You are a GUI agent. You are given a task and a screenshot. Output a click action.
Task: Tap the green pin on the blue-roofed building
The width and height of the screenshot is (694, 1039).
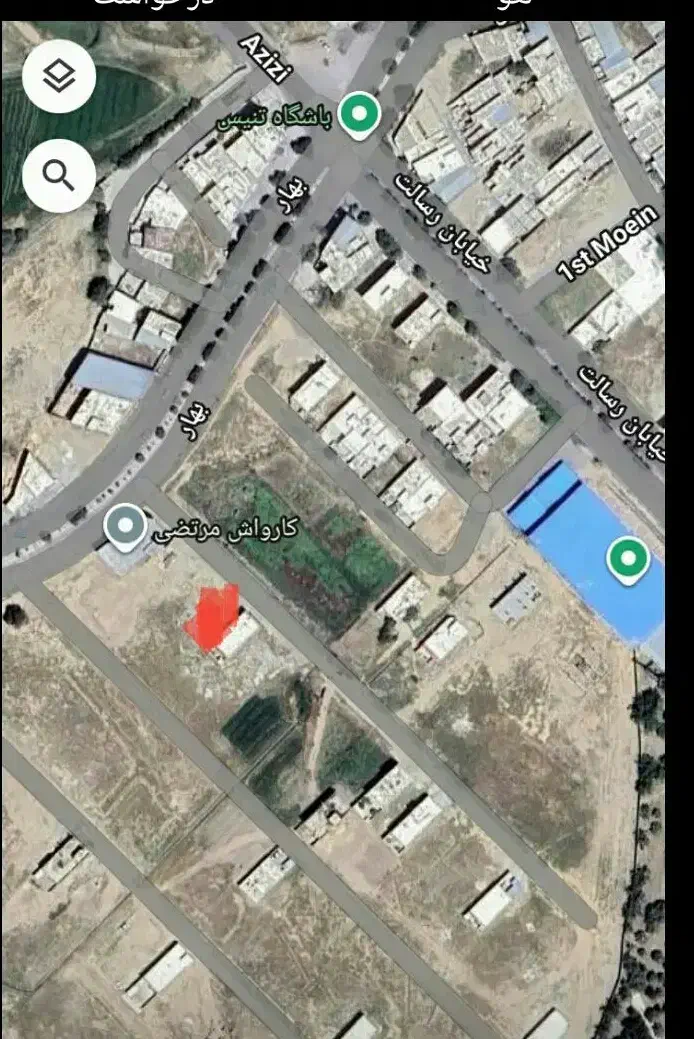(628, 558)
